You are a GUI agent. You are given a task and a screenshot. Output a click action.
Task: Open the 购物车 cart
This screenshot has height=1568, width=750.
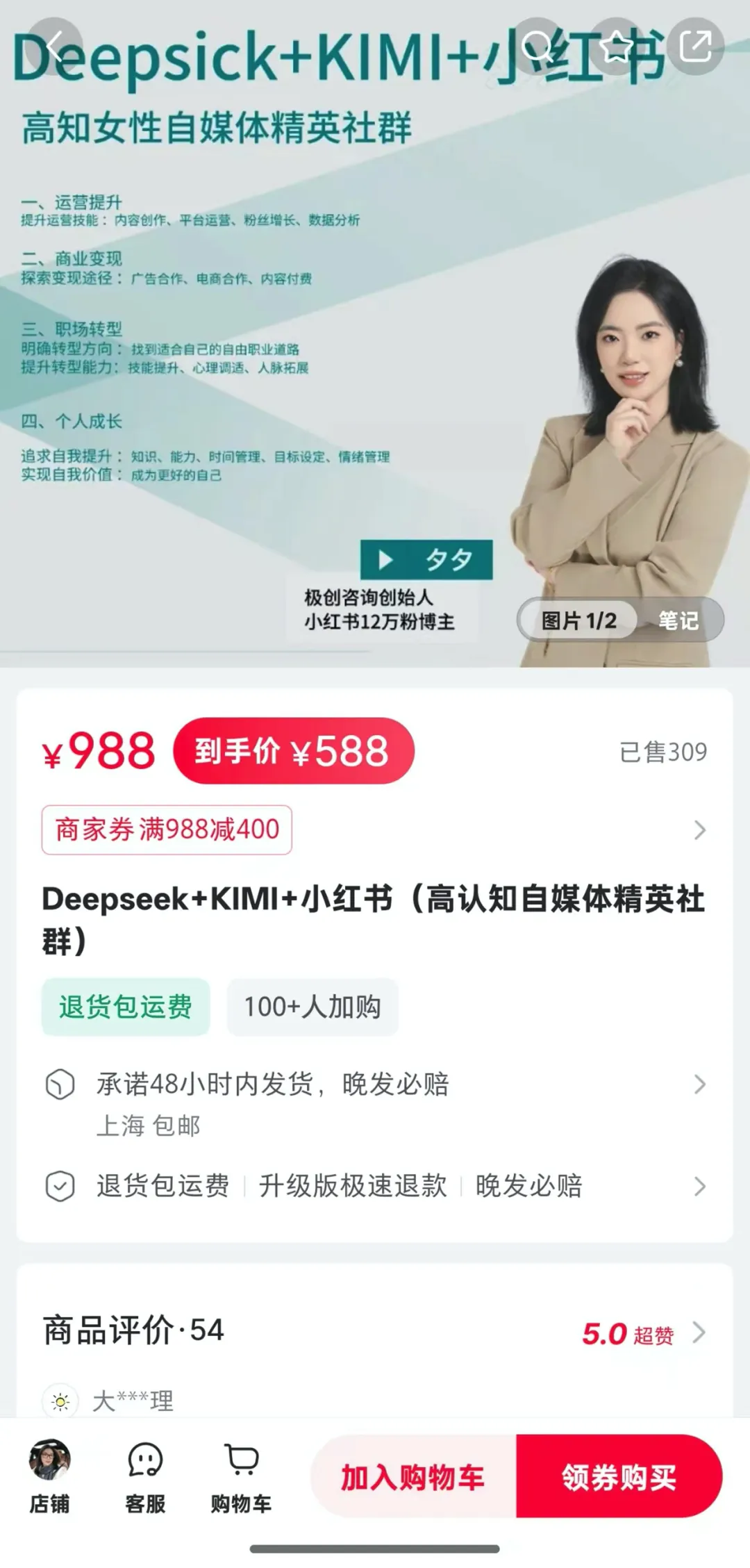point(241,1476)
